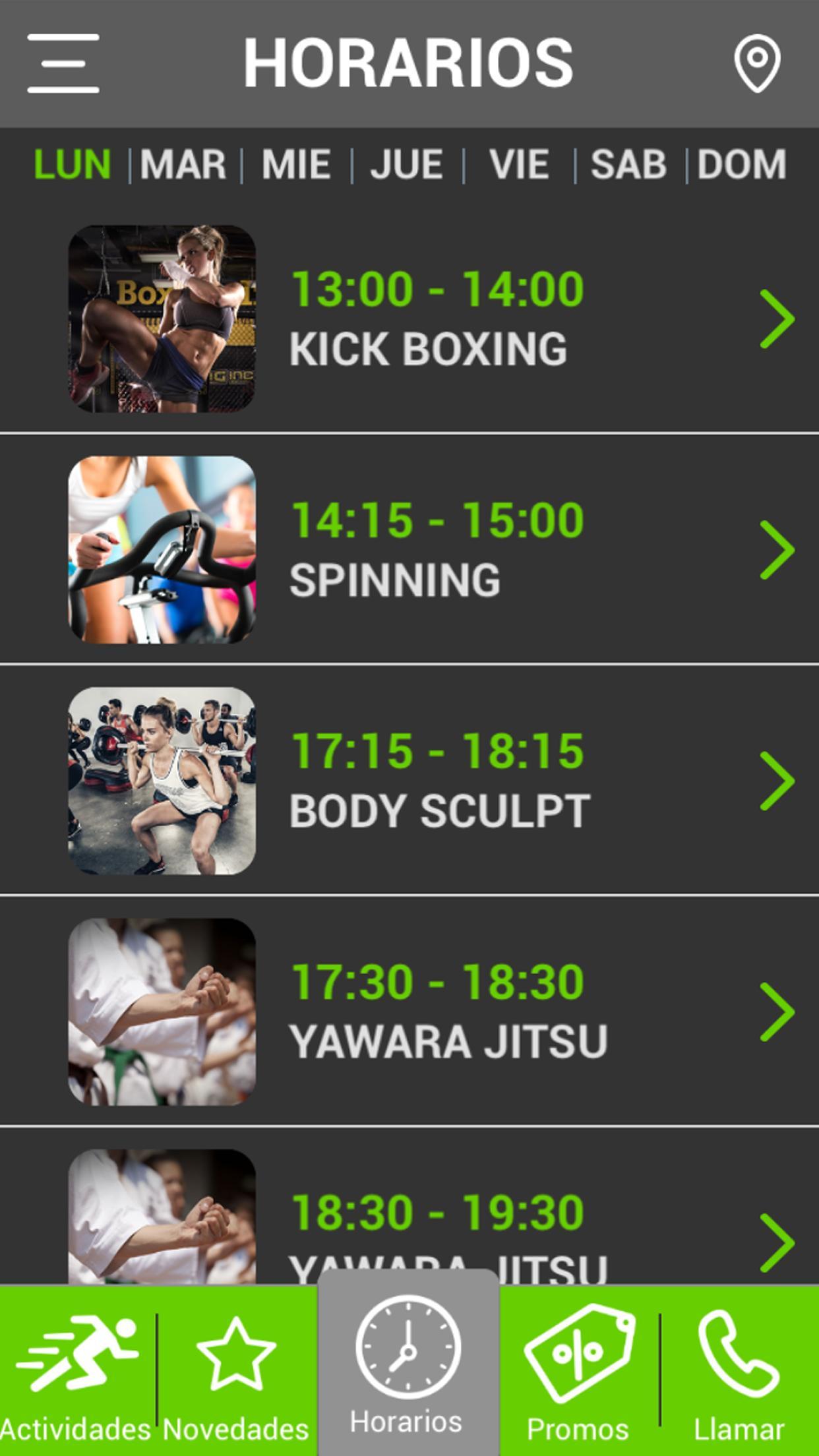The image size is (819, 1456).
Task: Open the Novedades tab
Action: coord(236,1370)
